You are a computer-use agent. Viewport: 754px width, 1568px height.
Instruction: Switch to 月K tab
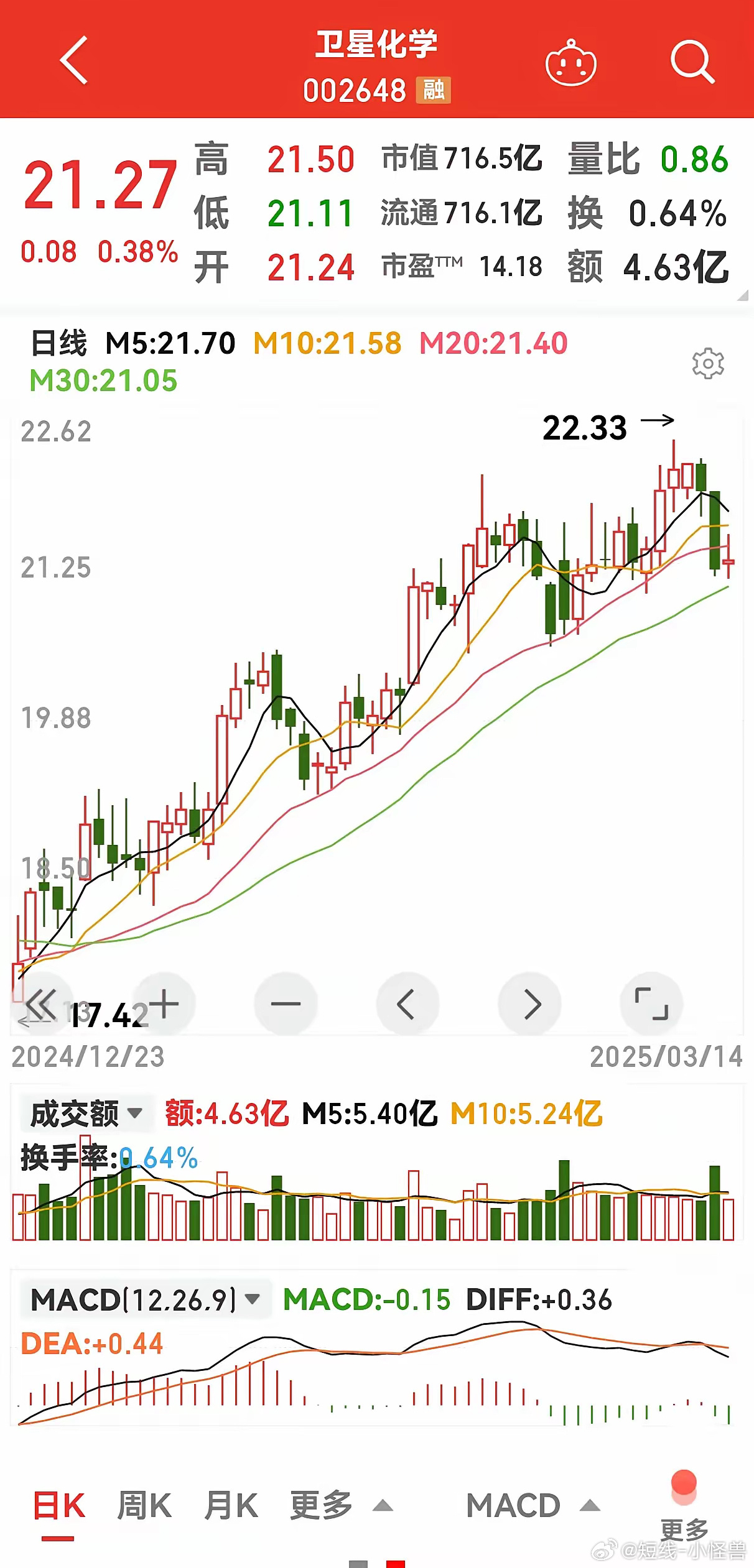pos(231,1506)
